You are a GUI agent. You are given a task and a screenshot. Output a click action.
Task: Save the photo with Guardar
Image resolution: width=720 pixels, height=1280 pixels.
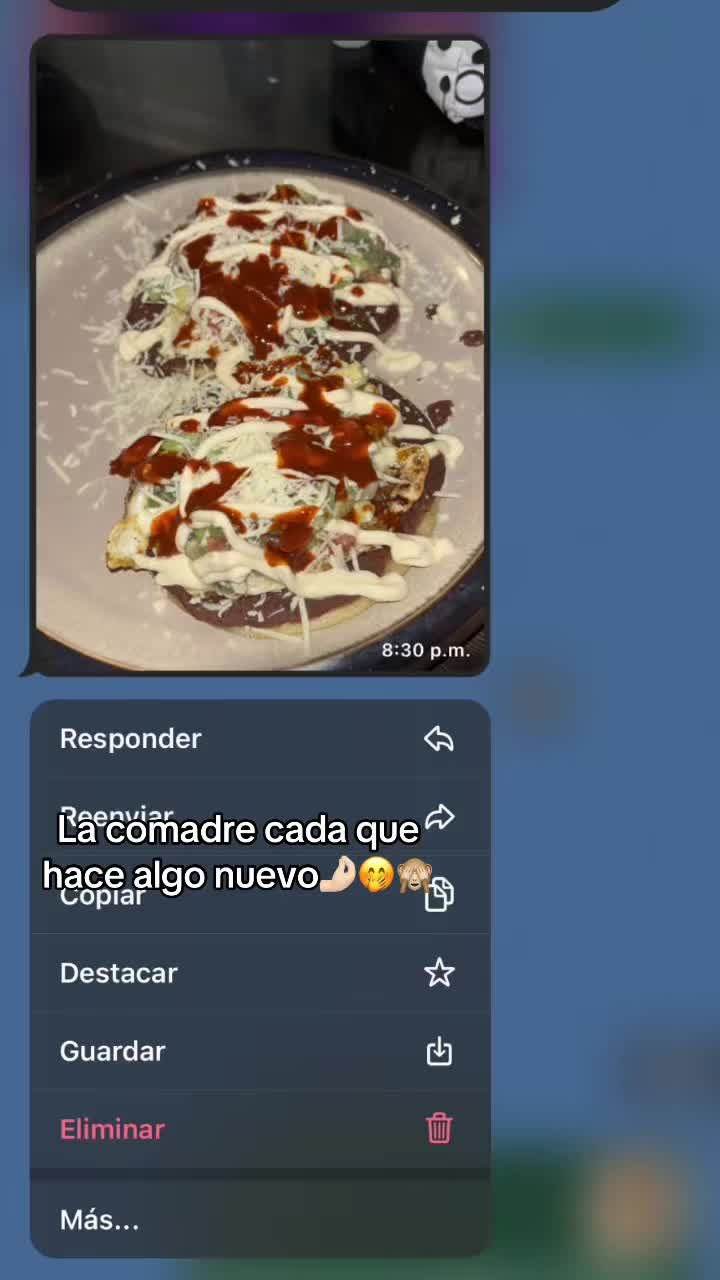coord(258,1051)
